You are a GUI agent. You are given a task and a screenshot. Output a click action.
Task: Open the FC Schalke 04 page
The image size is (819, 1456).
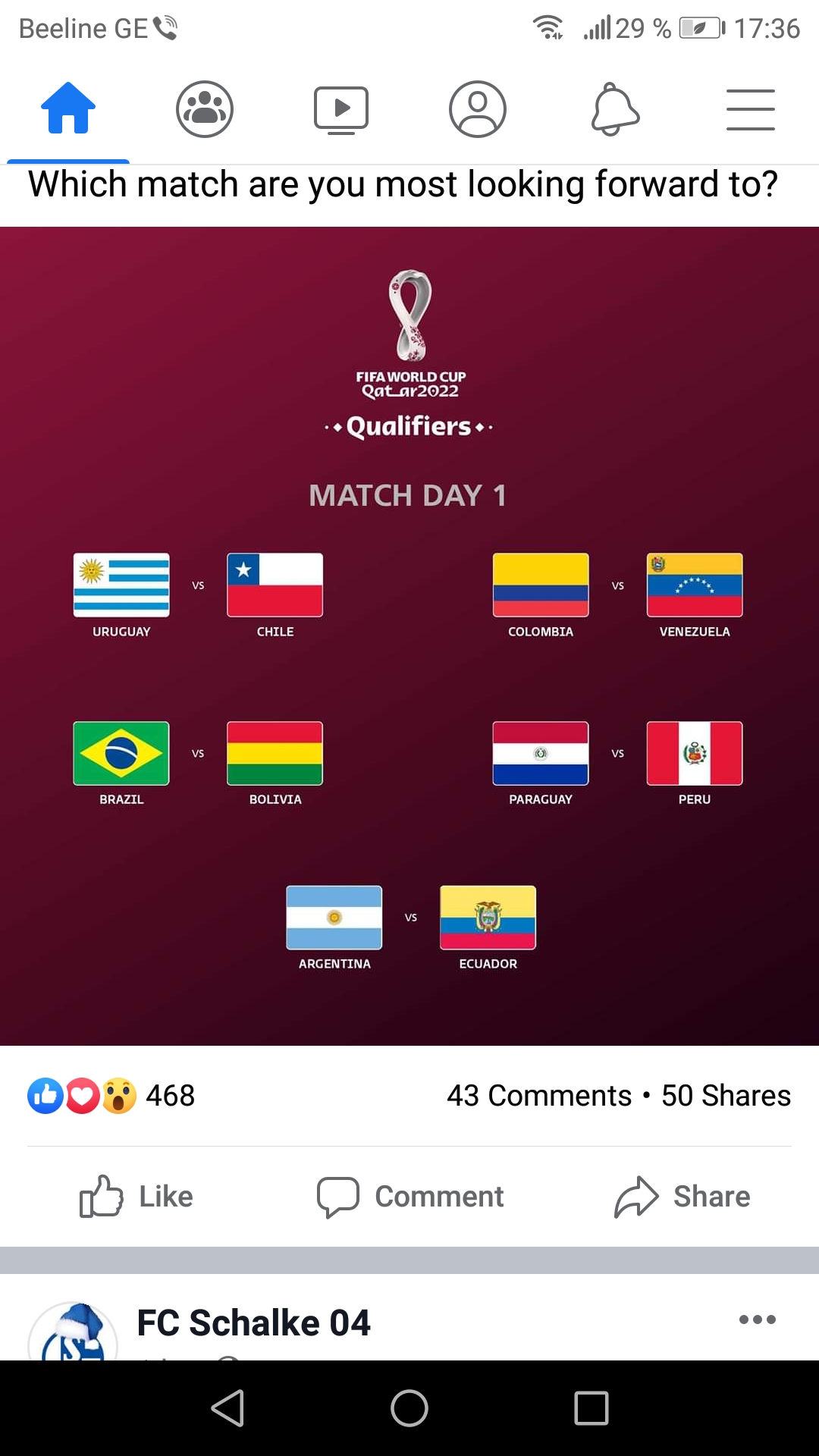click(253, 1323)
